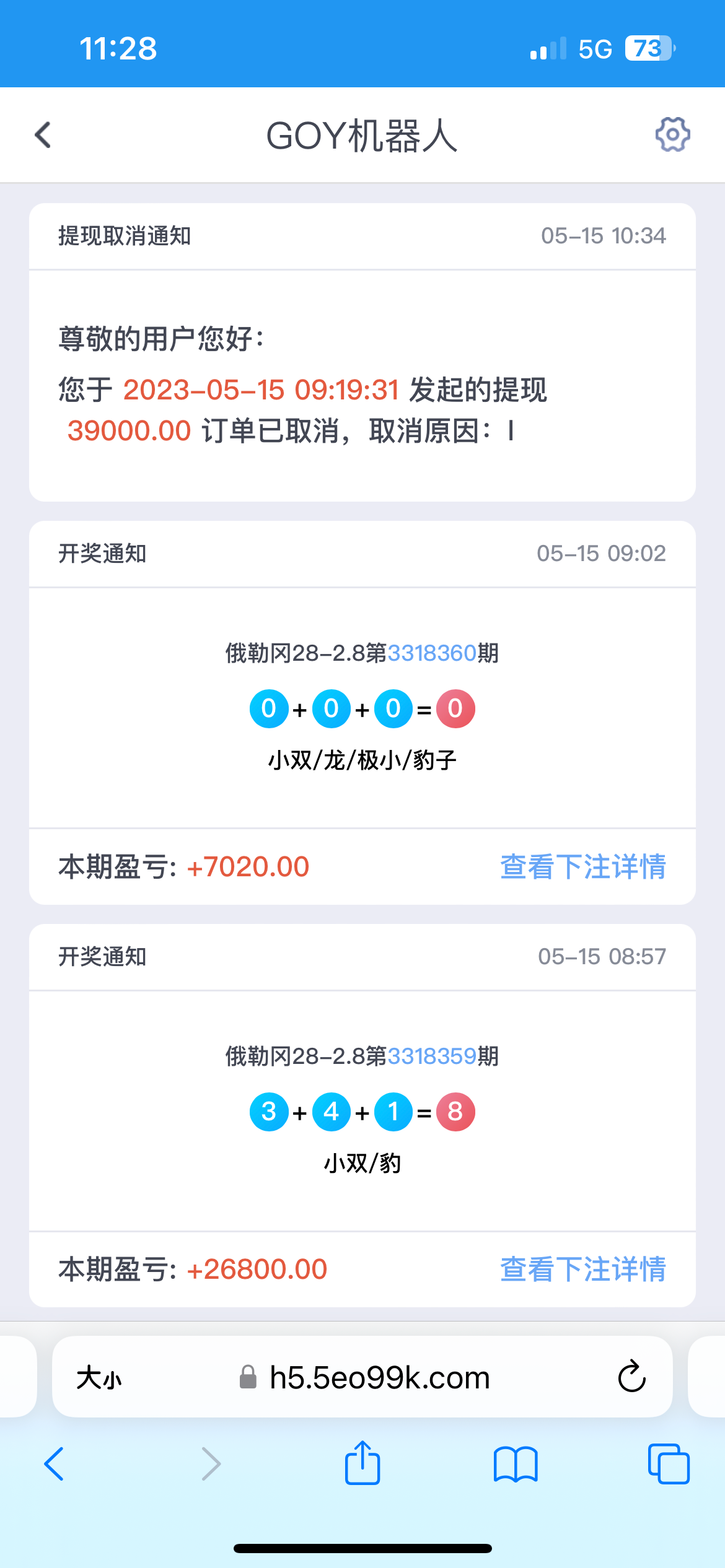
Task: View bet details for period 3318359
Action: tap(582, 1269)
